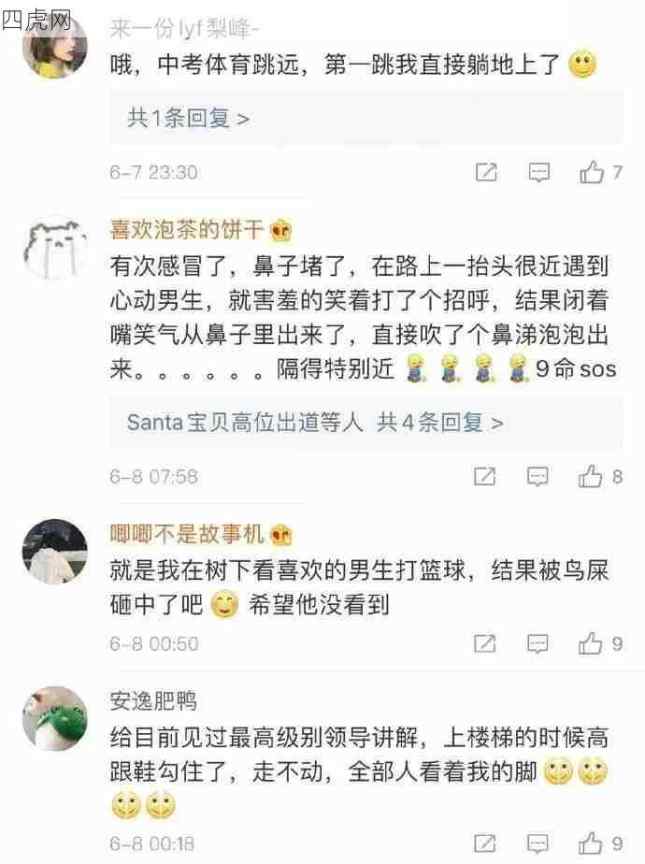Expand the 1 reply under 梨峰's comment

188,119
